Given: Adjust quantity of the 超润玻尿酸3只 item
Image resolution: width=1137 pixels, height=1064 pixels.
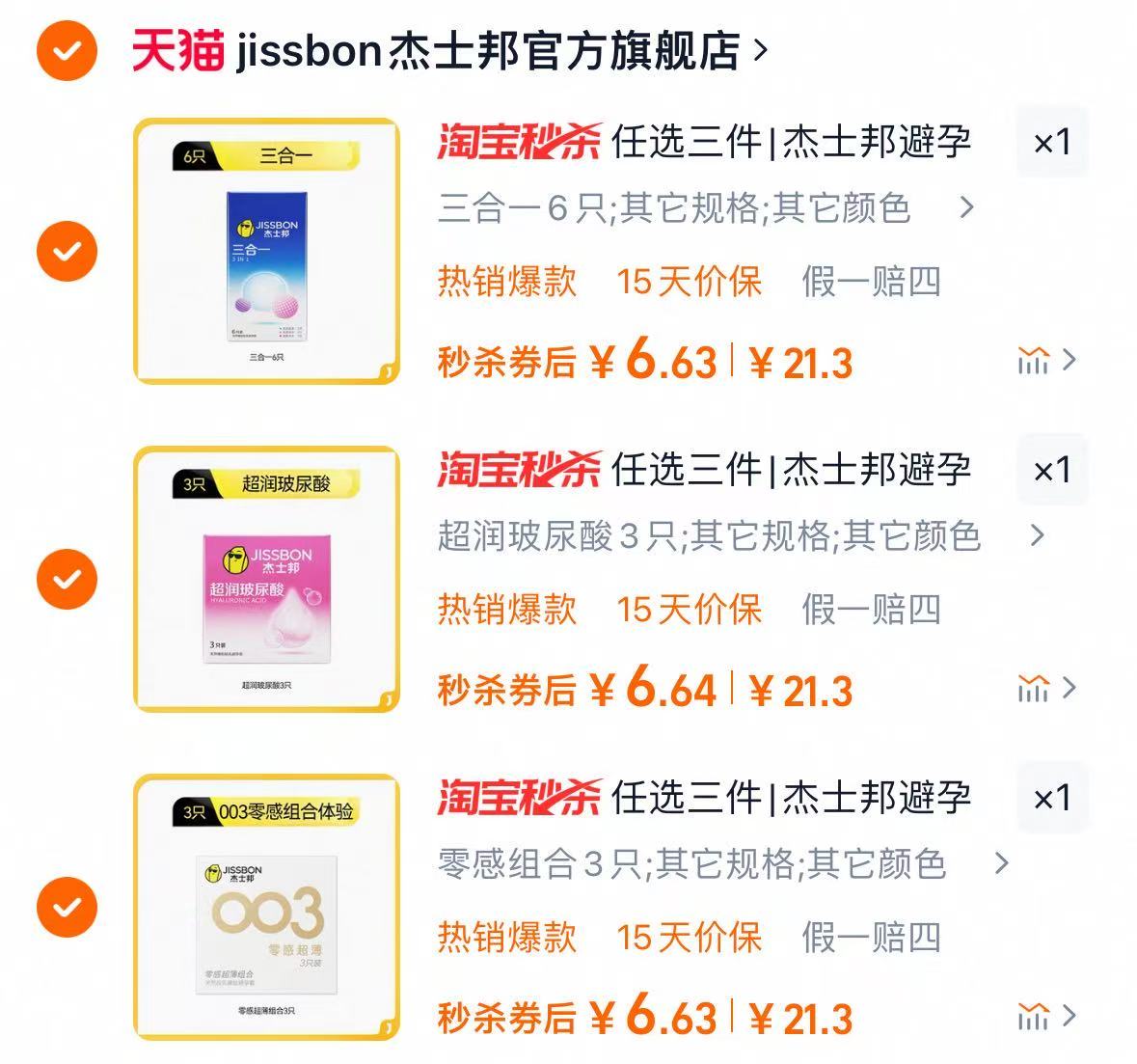Looking at the screenshot, I should coord(1052,471).
